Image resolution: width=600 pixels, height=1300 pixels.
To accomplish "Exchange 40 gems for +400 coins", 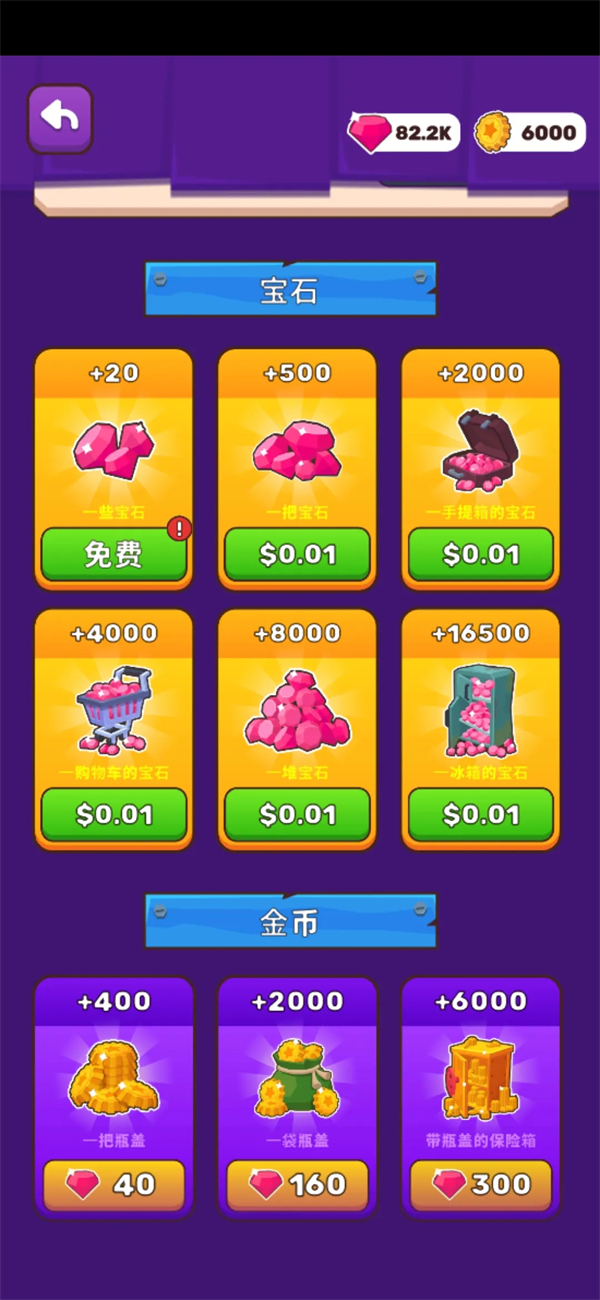I will point(113,1185).
